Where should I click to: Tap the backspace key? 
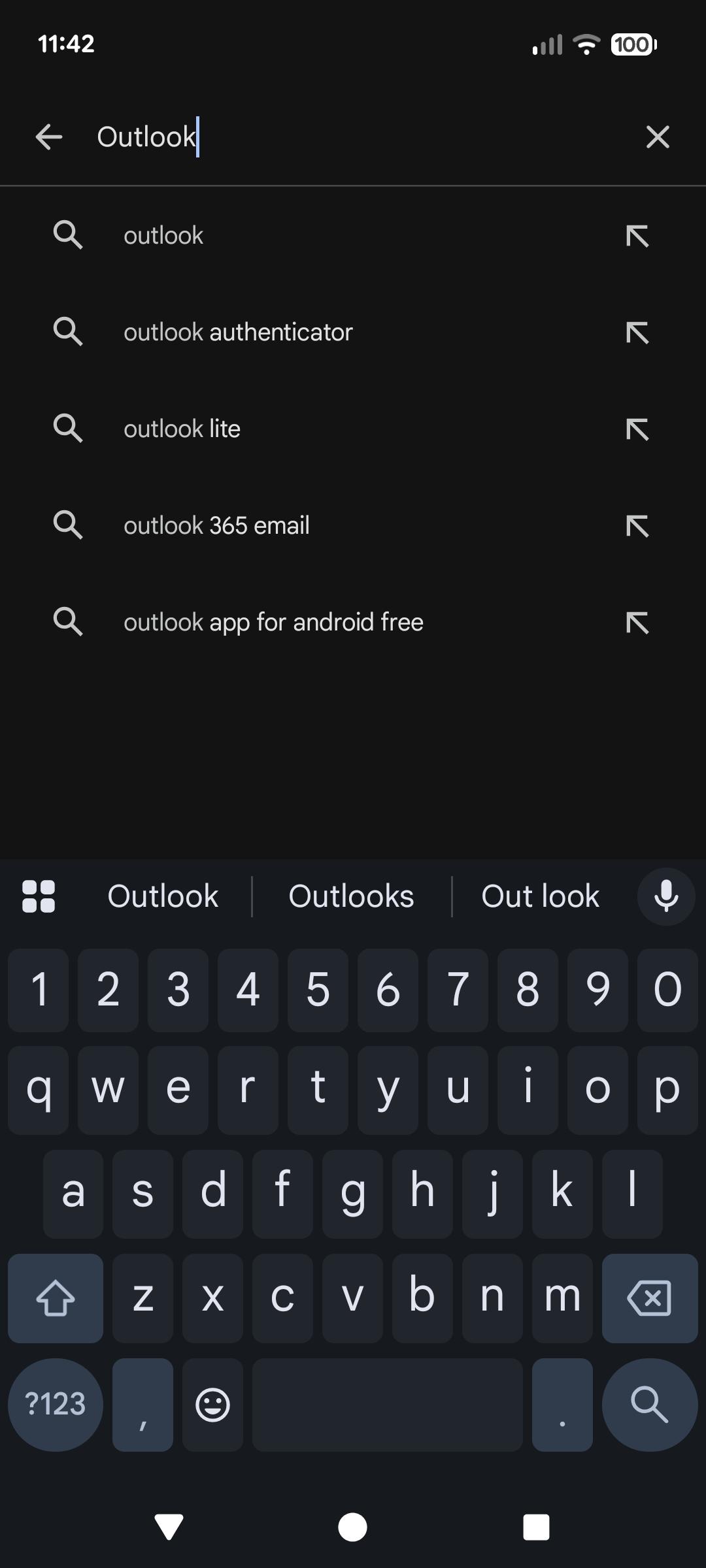click(649, 1298)
